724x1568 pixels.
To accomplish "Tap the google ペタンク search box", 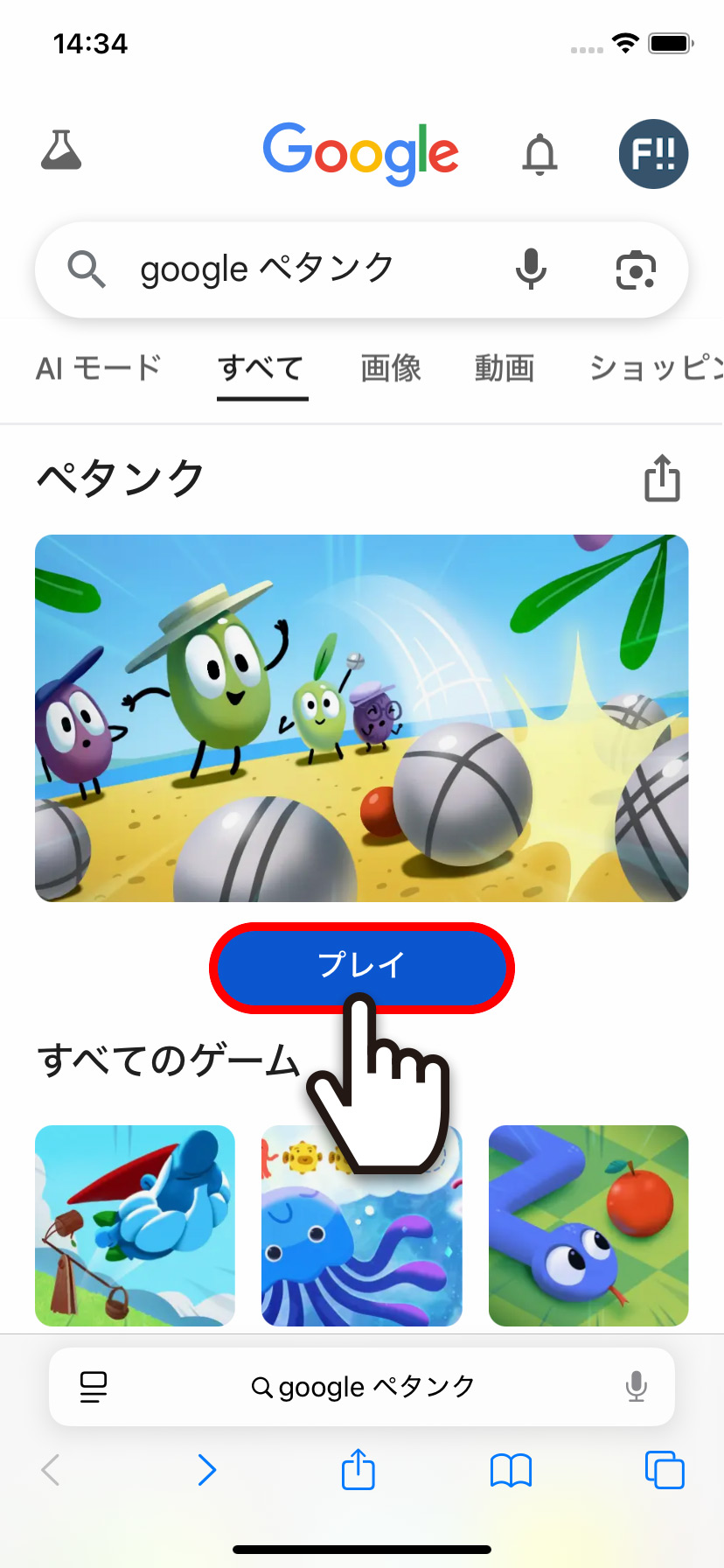I will (x=297, y=269).
